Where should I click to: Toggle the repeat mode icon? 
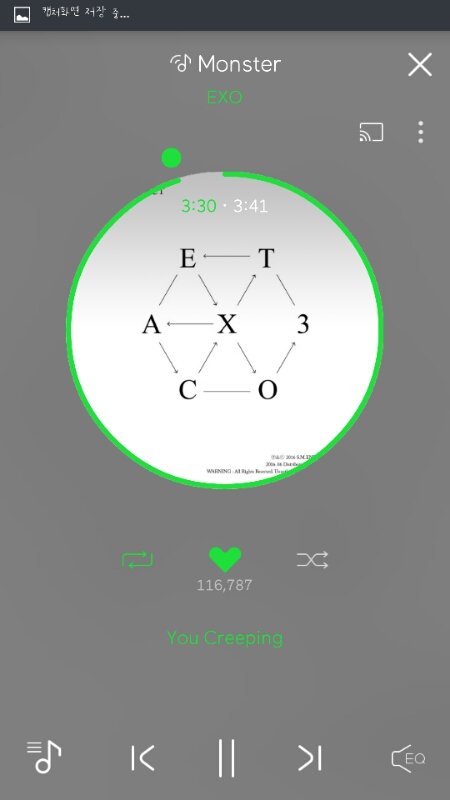[x=138, y=560]
